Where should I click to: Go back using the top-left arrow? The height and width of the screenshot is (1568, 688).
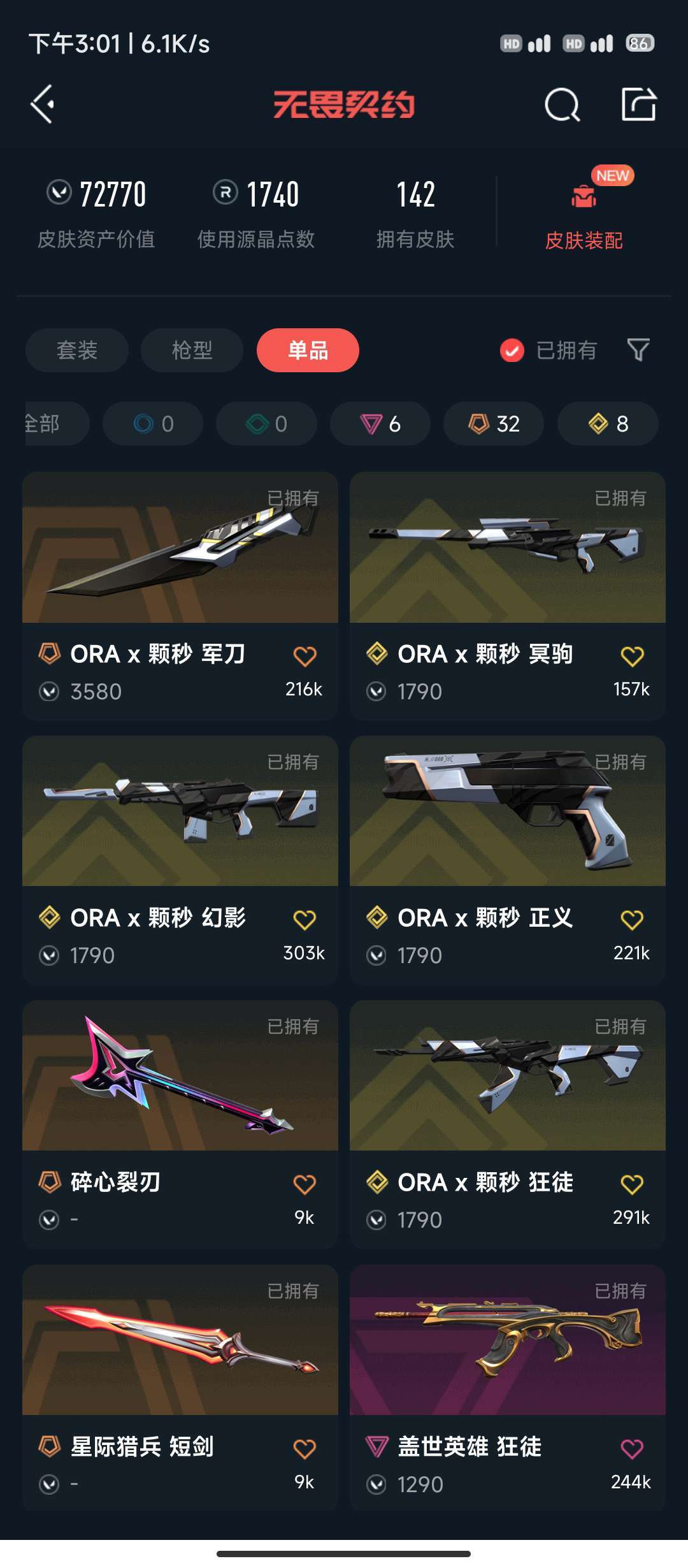click(x=43, y=104)
